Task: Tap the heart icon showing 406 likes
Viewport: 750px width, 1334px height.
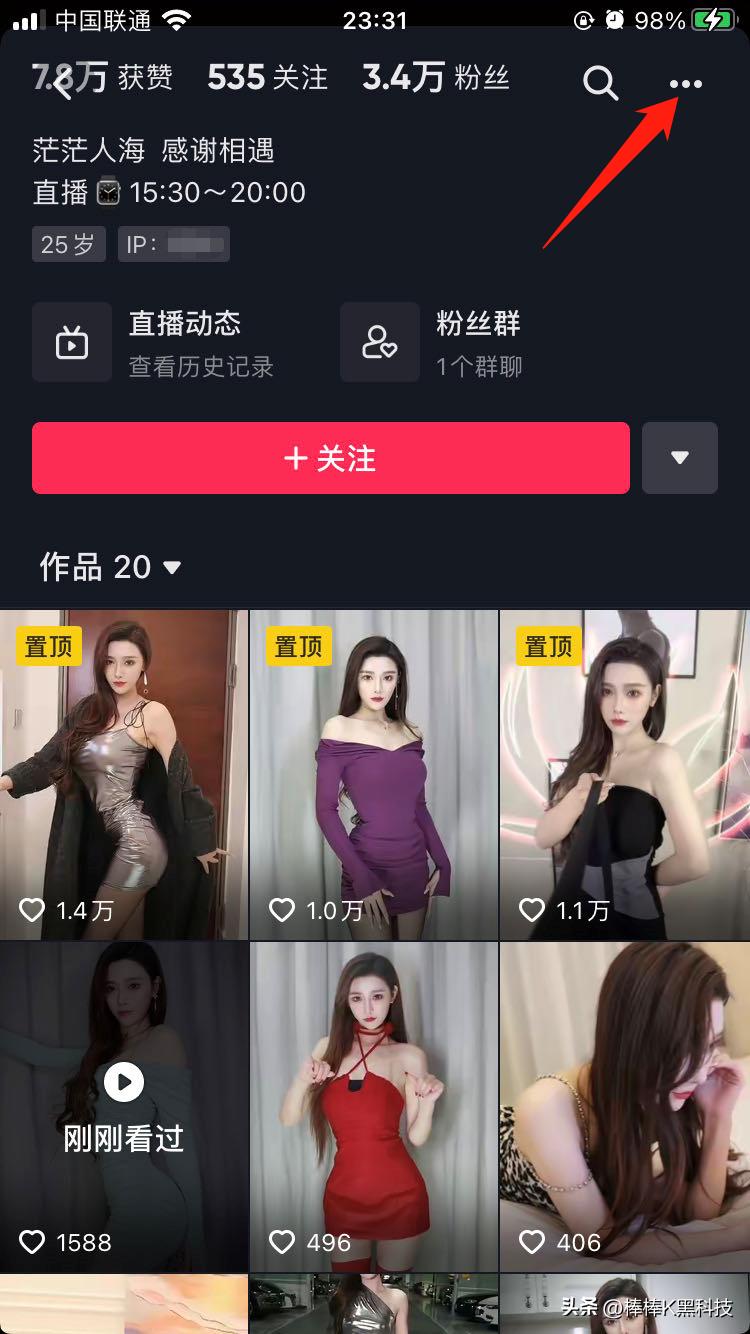Action: point(531,1242)
